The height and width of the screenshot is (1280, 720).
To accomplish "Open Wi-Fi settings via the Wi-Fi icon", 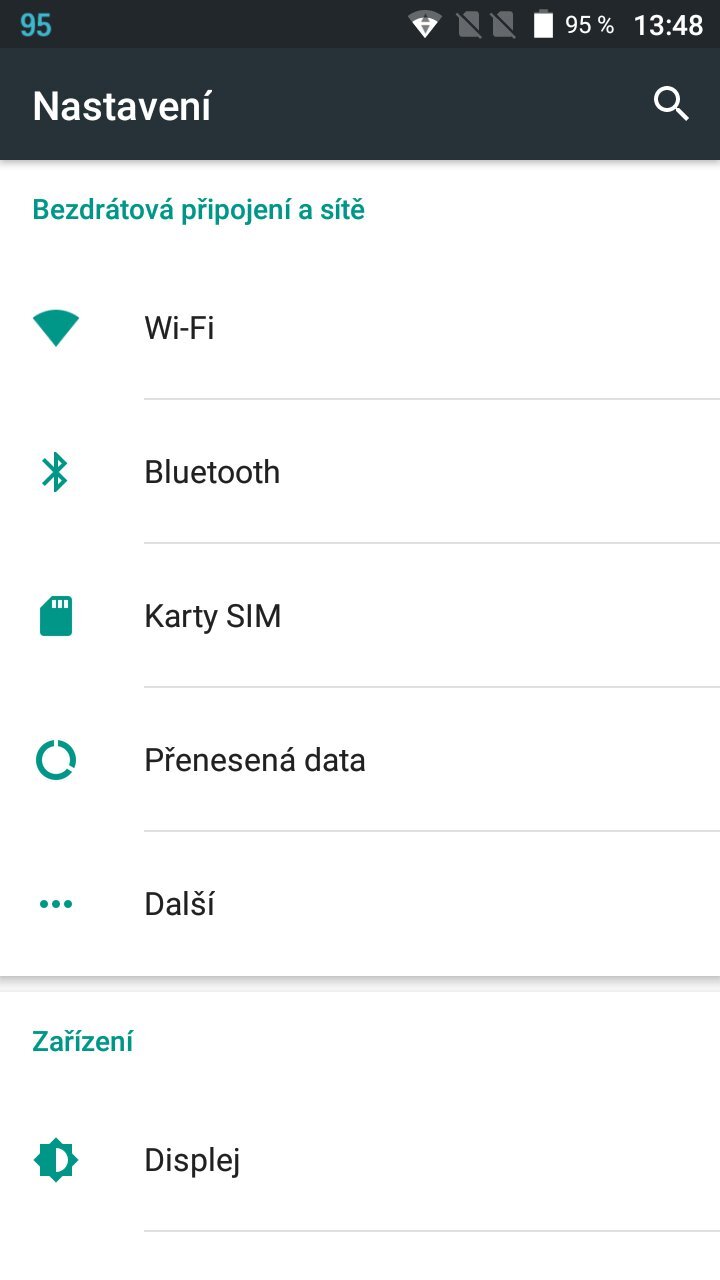I will pyautogui.click(x=55, y=327).
